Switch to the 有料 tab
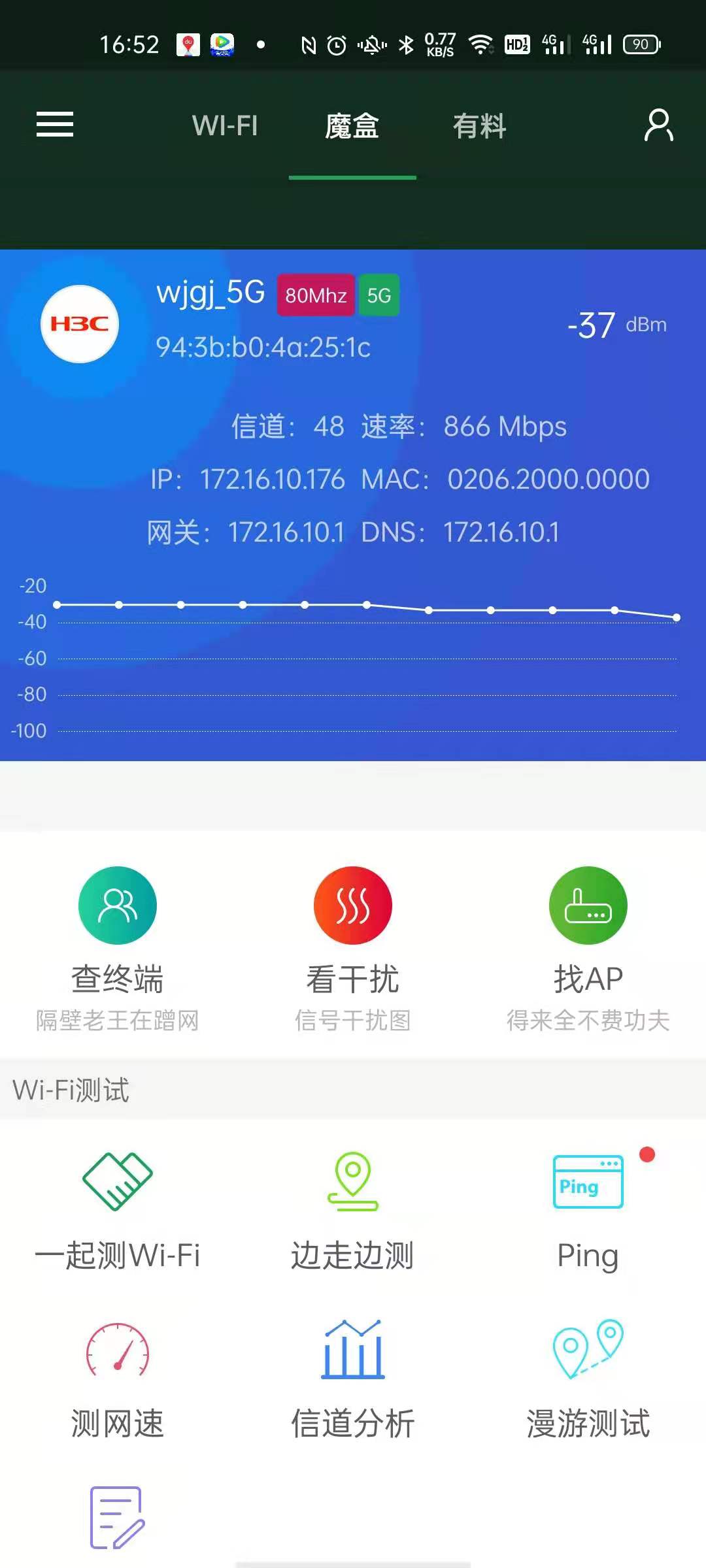 pyautogui.click(x=480, y=125)
